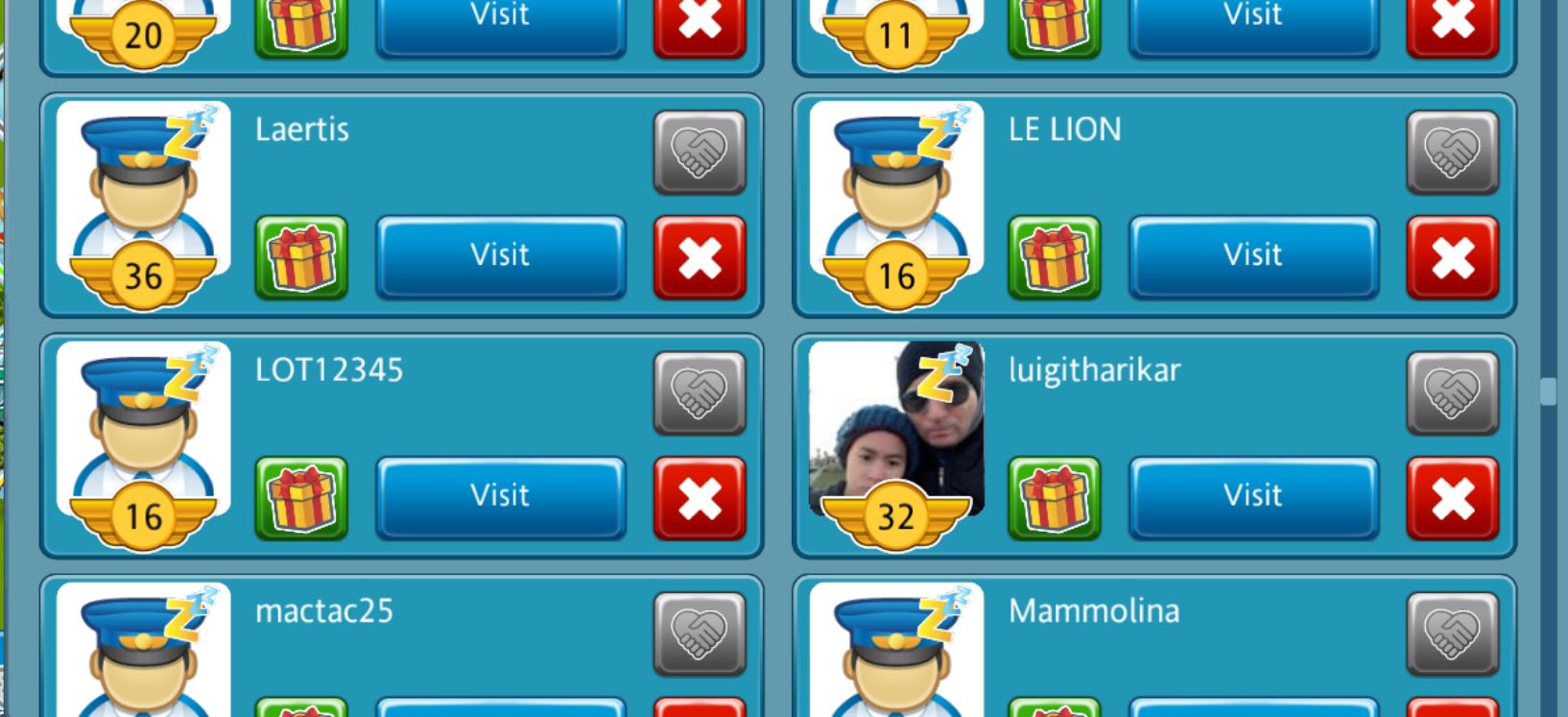Tap the handshake icon for Laertis
The image size is (1568, 717).
tap(700, 153)
